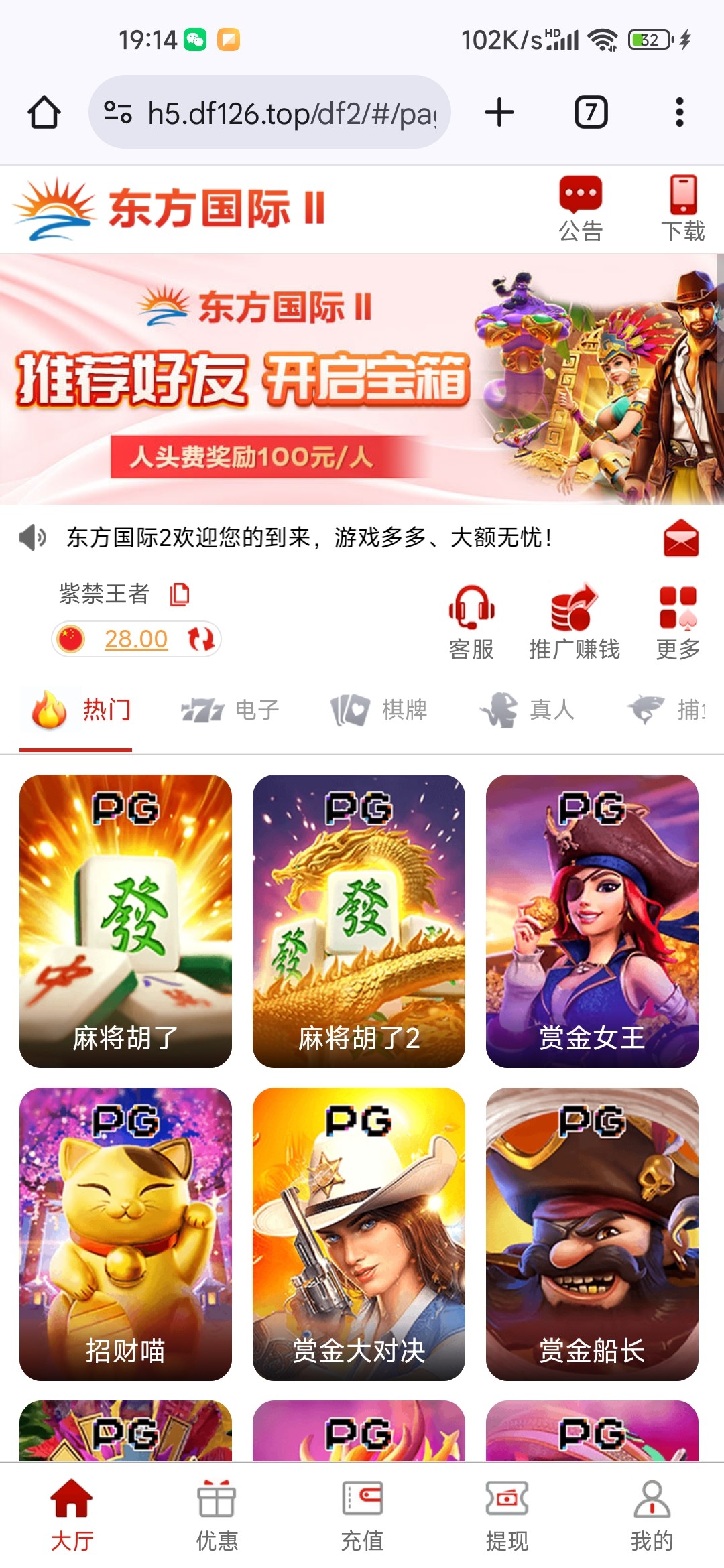724x1568 pixels.
Task: Refresh the 28.00 balance
Action: pyautogui.click(x=200, y=639)
